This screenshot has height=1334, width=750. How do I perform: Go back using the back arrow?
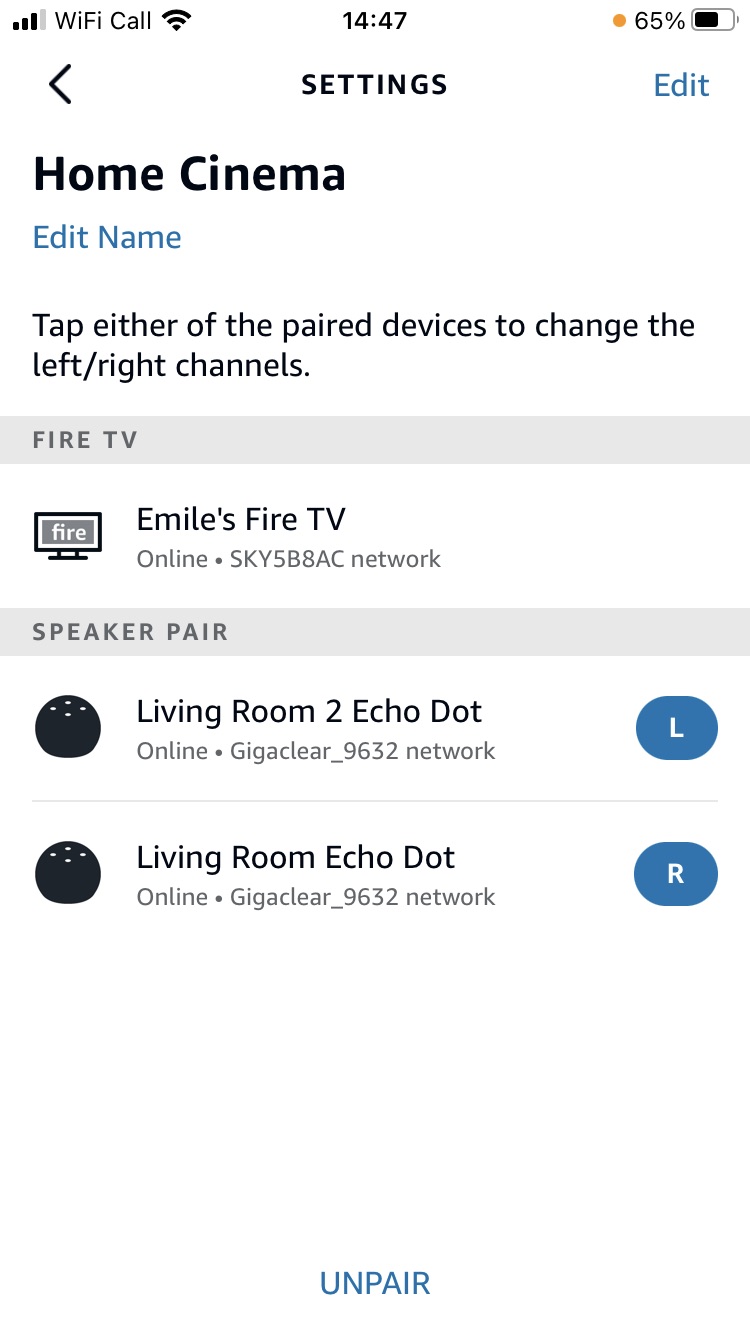pyautogui.click(x=60, y=85)
